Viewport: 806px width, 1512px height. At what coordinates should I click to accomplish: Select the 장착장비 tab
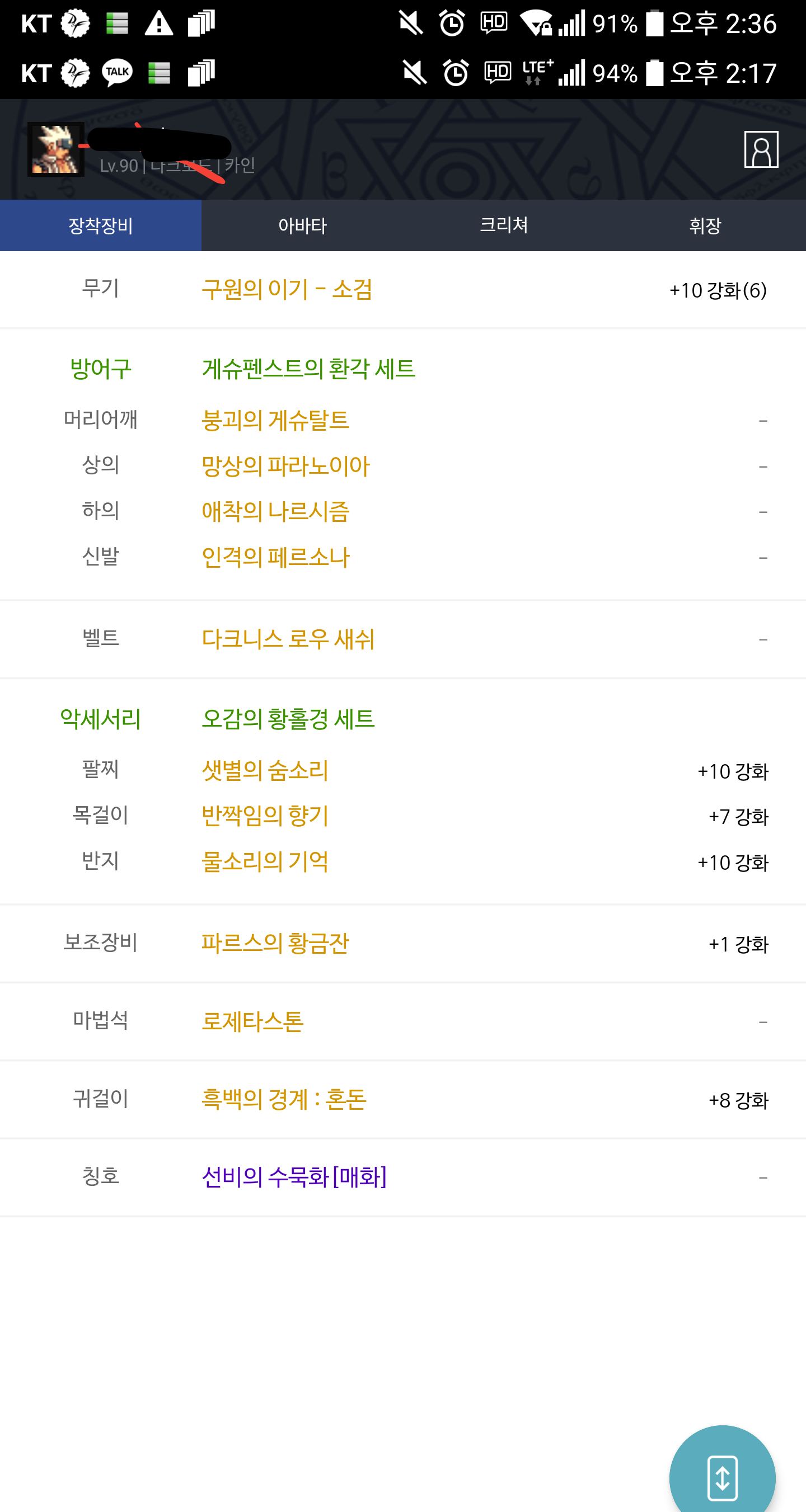[100, 225]
